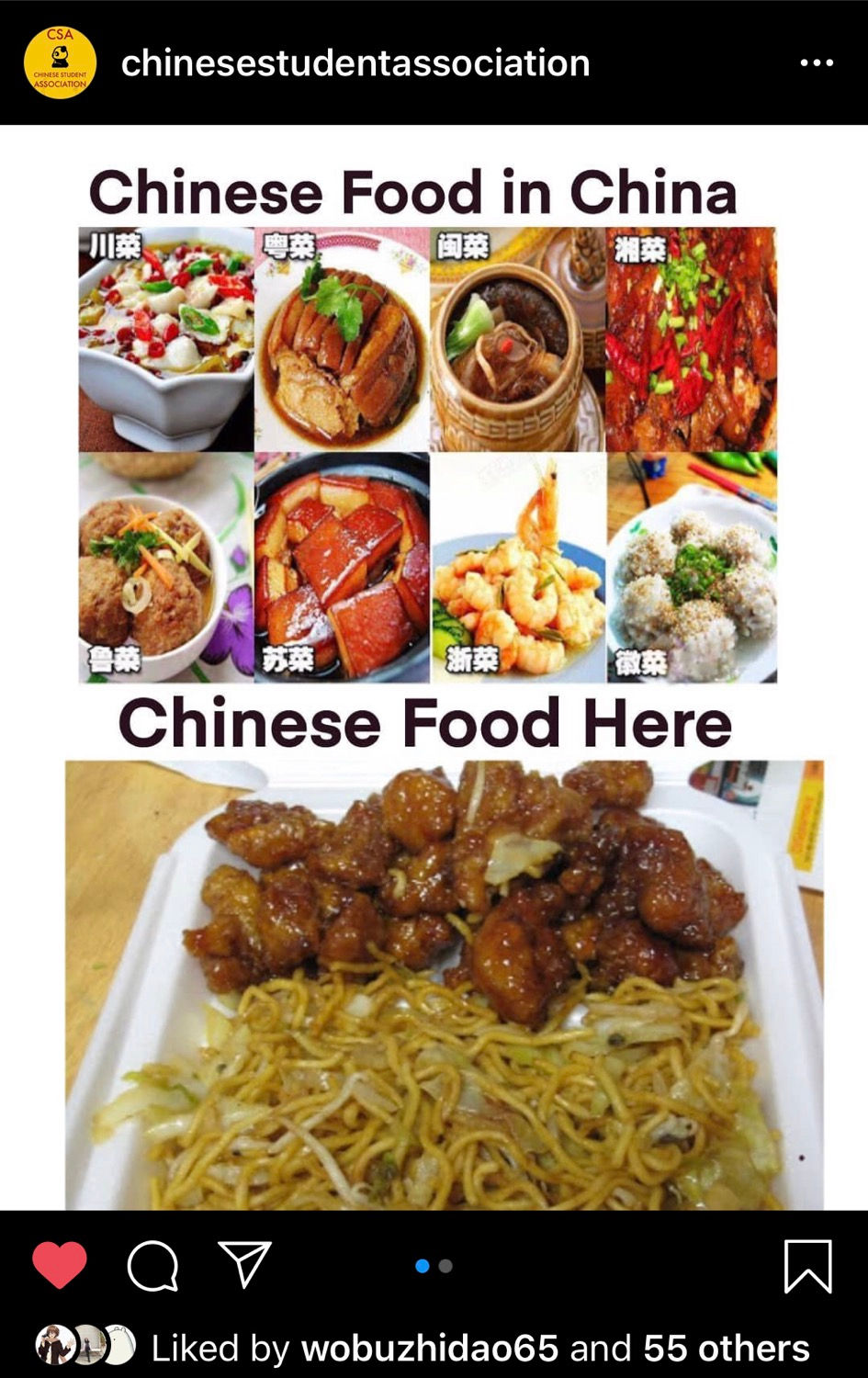Bookmark this post

[x=807, y=1266]
